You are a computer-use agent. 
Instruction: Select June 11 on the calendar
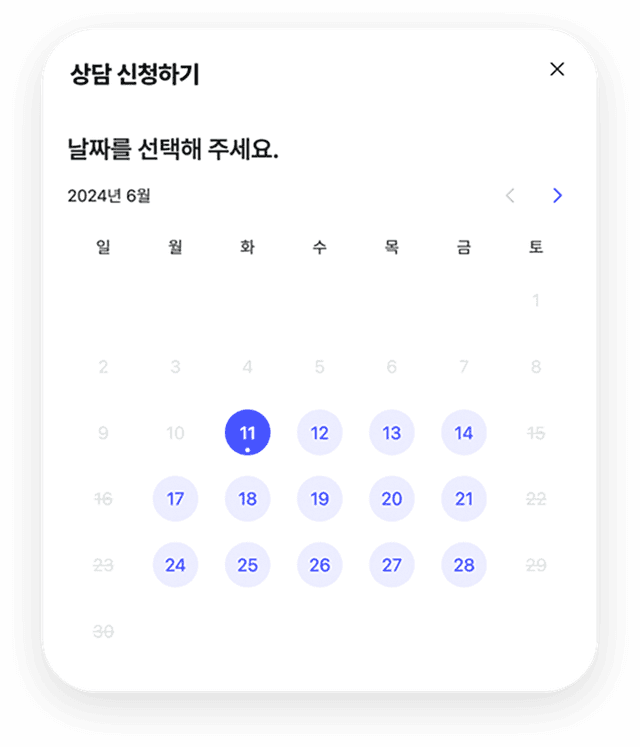pyautogui.click(x=247, y=433)
